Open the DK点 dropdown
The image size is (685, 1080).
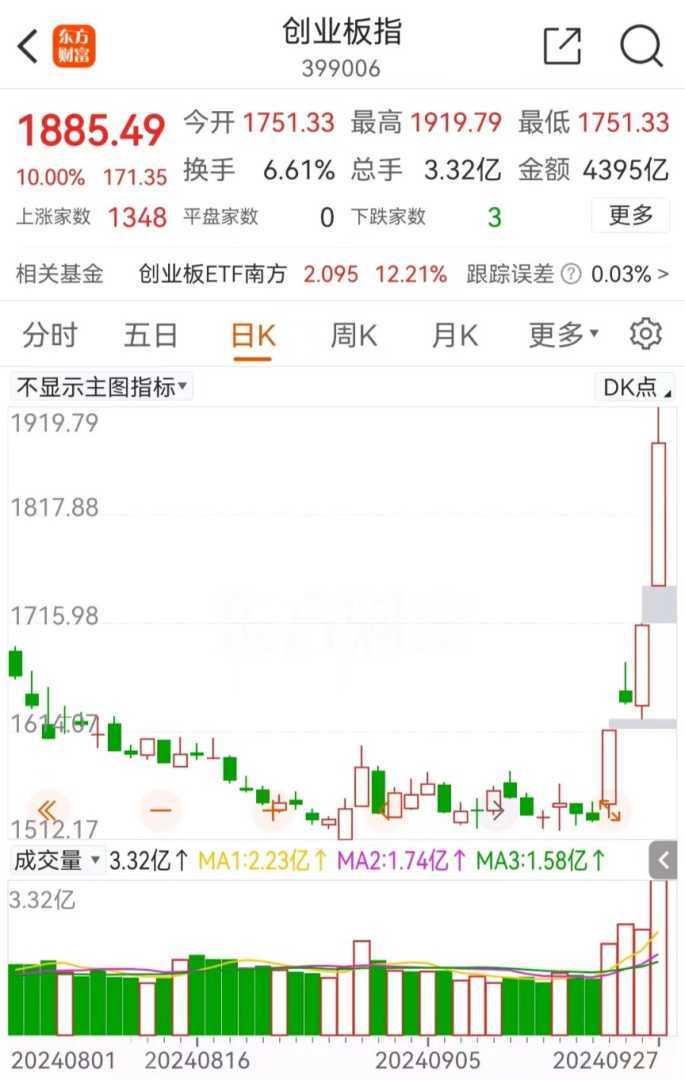pyautogui.click(x=637, y=388)
